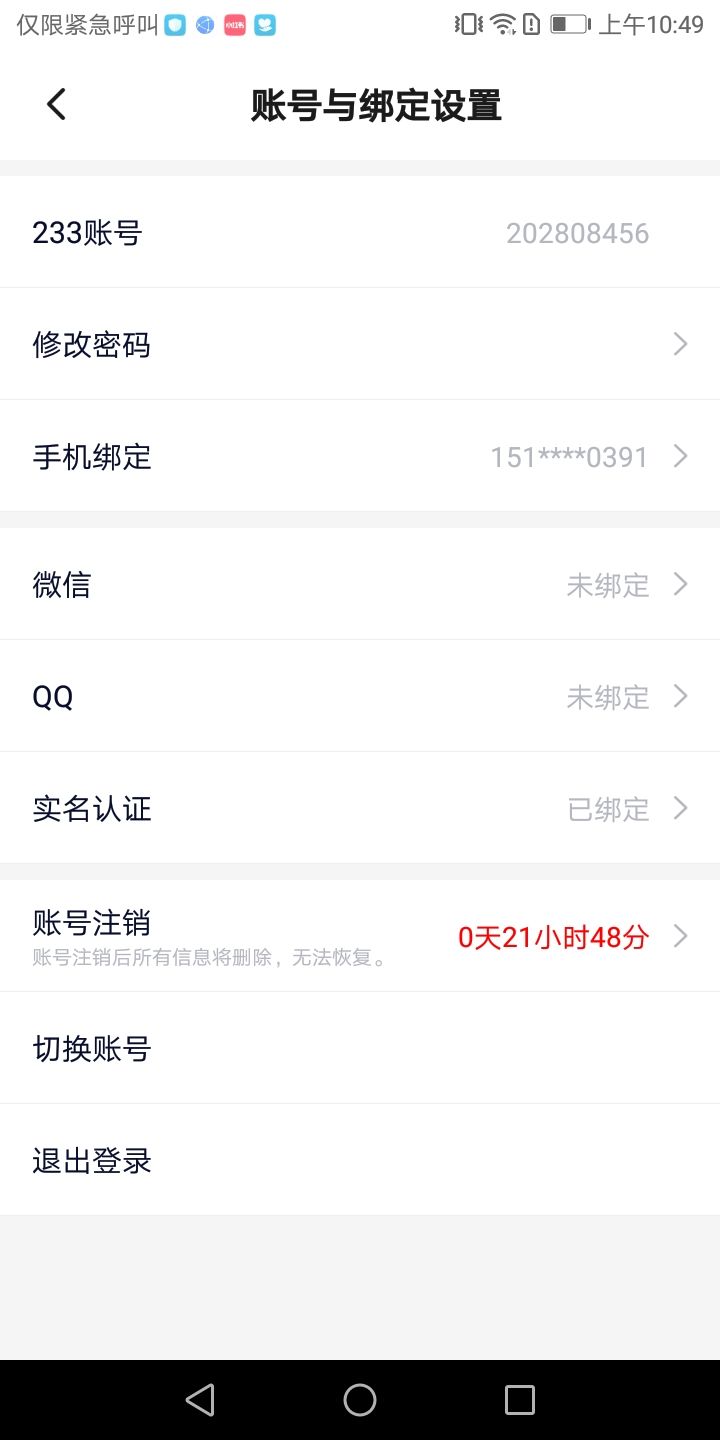Open 实名认证 verification details

tap(360, 808)
